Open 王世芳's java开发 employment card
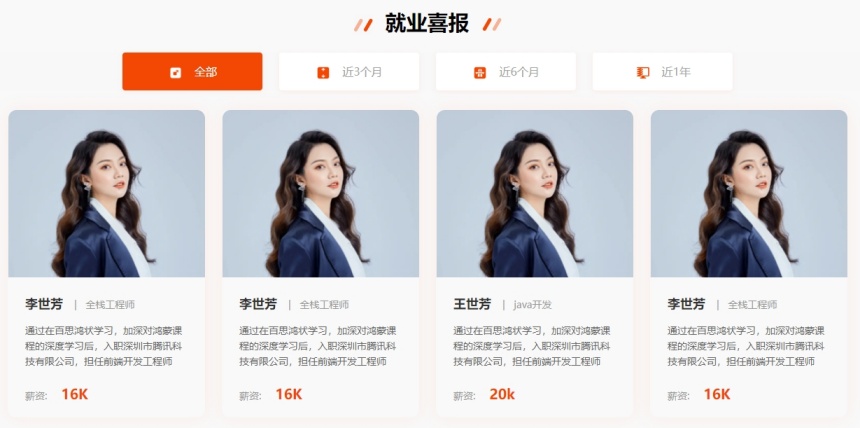 pyautogui.click(x=534, y=262)
